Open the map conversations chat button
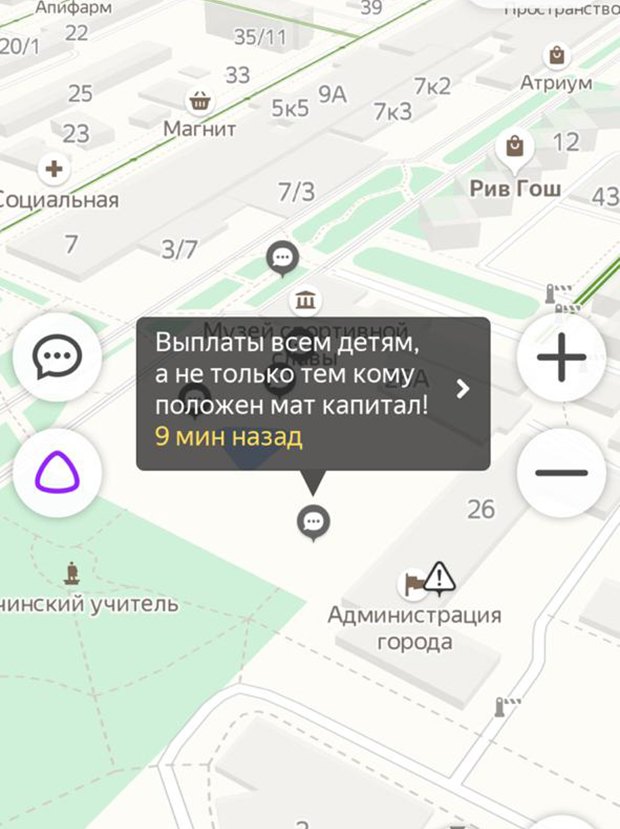The width and height of the screenshot is (620, 829). pyautogui.click(x=57, y=357)
